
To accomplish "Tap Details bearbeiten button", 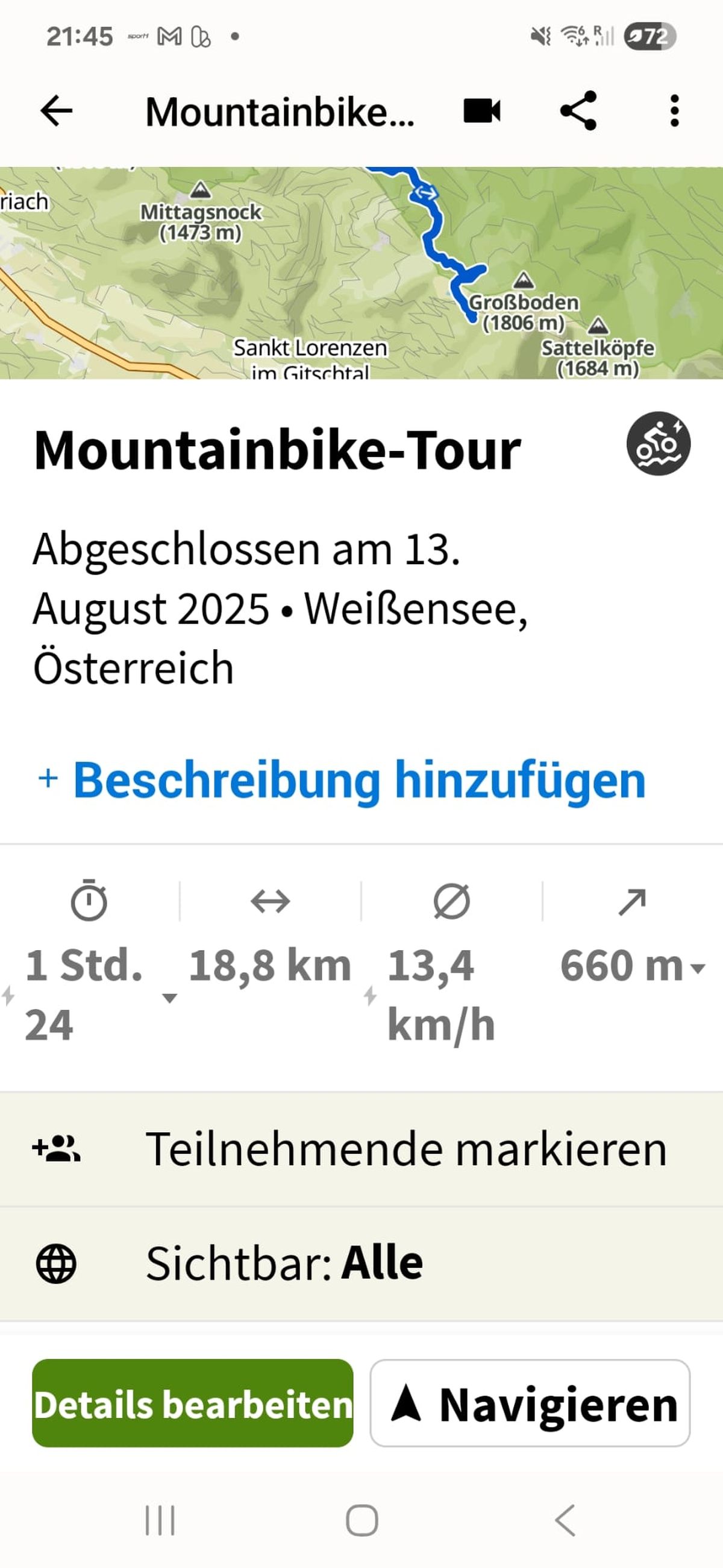I will click(x=193, y=1403).
